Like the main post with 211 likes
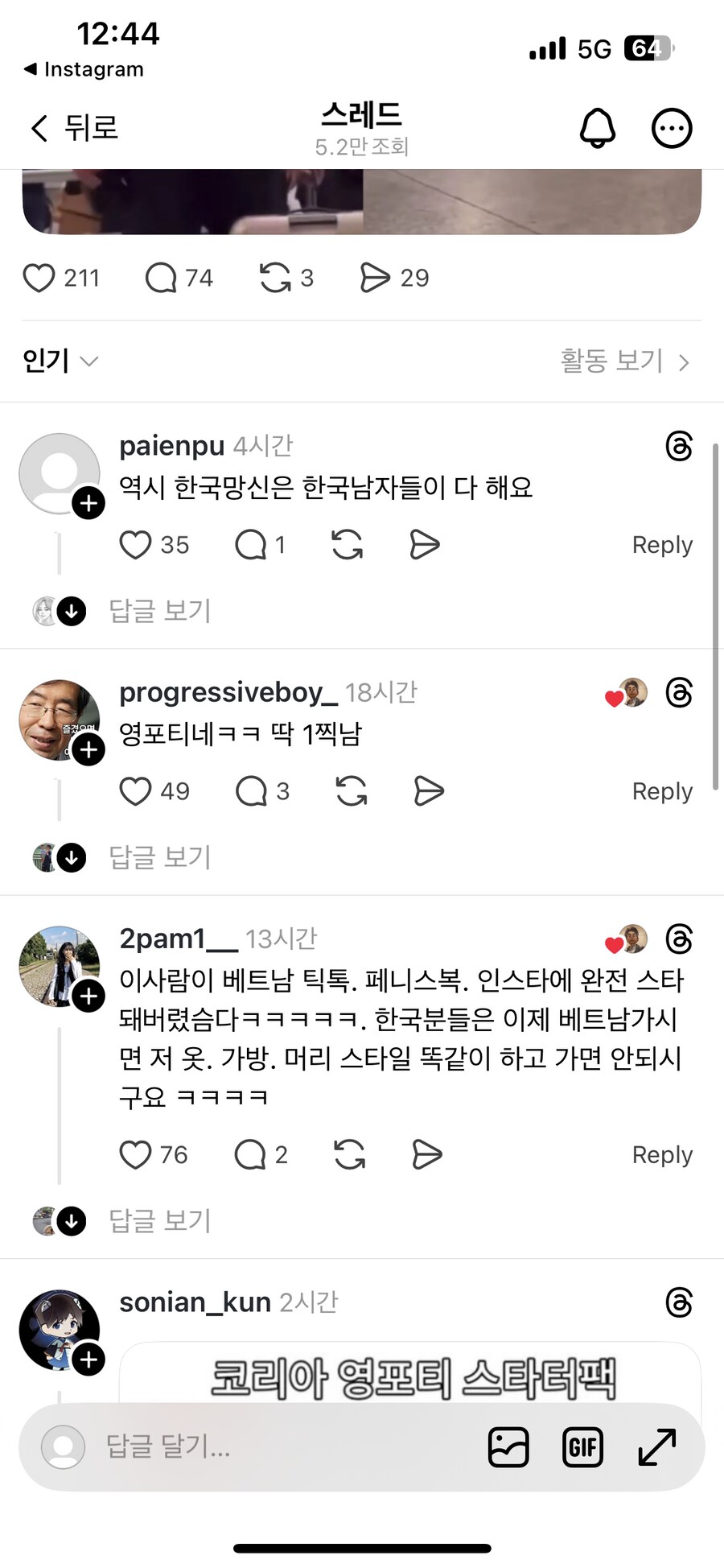Viewport: 724px width, 1568px height. pyautogui.click(x=39, y=278)
